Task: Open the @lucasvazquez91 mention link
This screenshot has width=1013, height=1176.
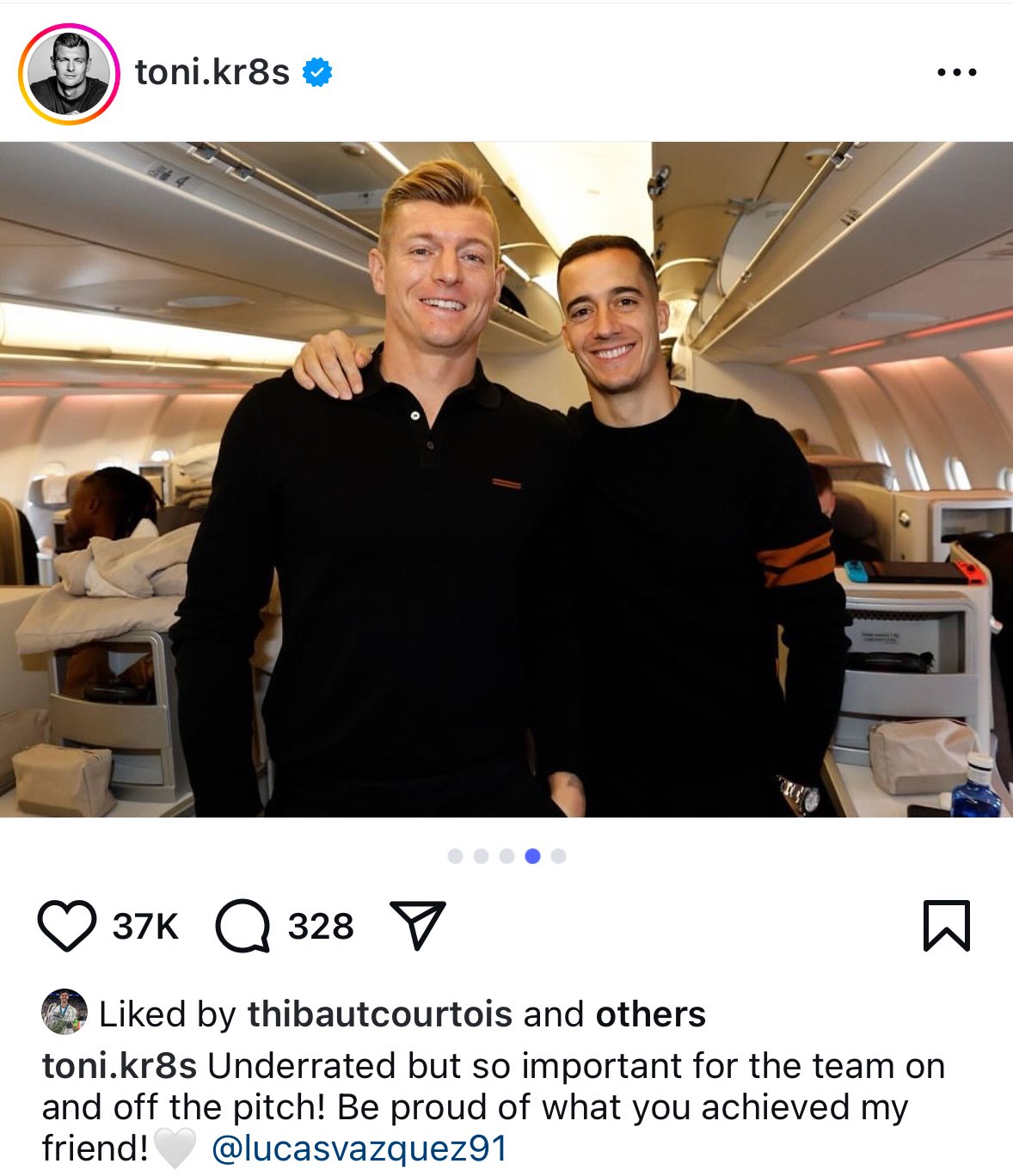Action: point(359,1148)
